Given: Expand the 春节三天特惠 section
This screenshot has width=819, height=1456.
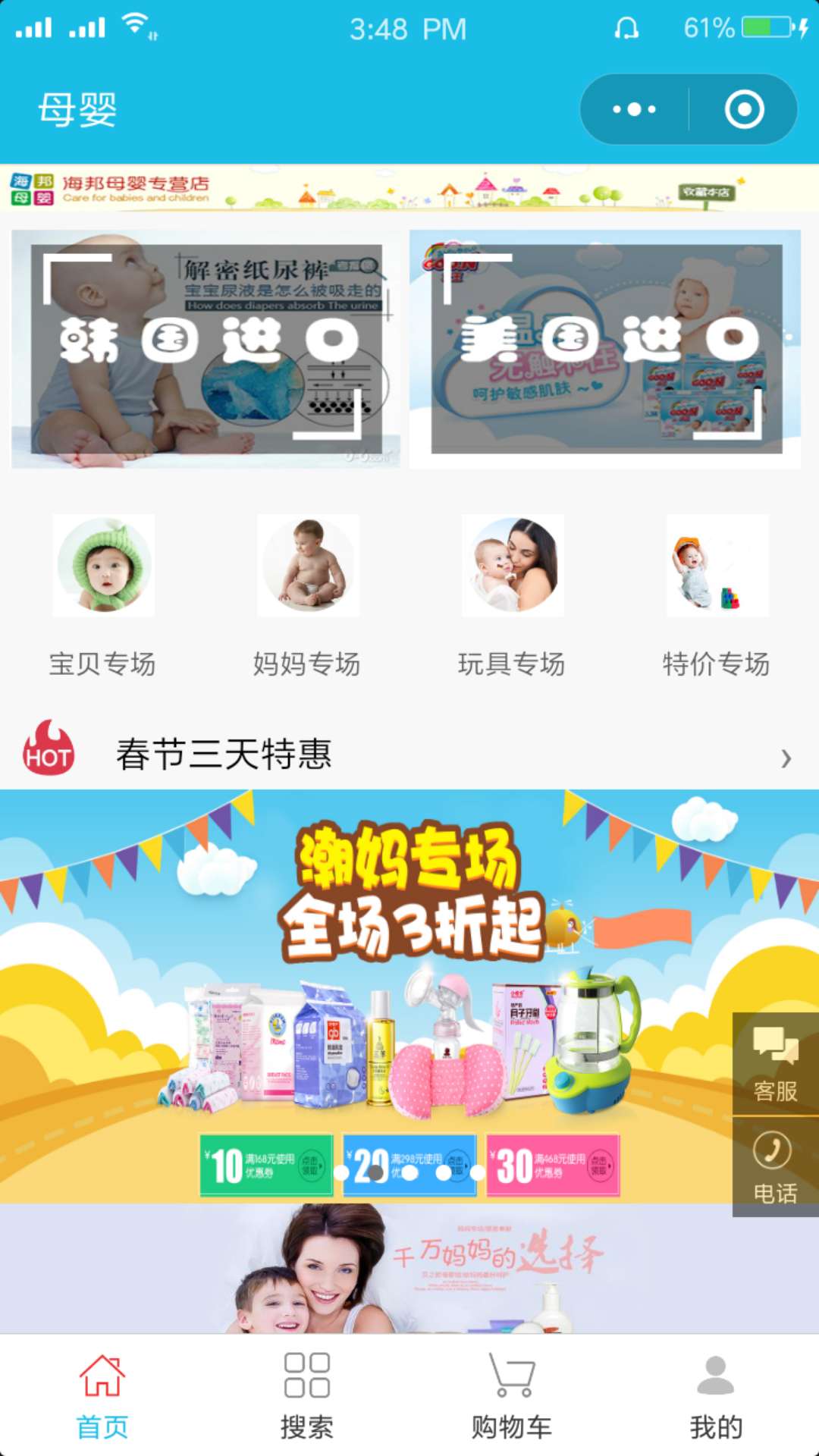Looking at the screenshot, I should 409,755.
